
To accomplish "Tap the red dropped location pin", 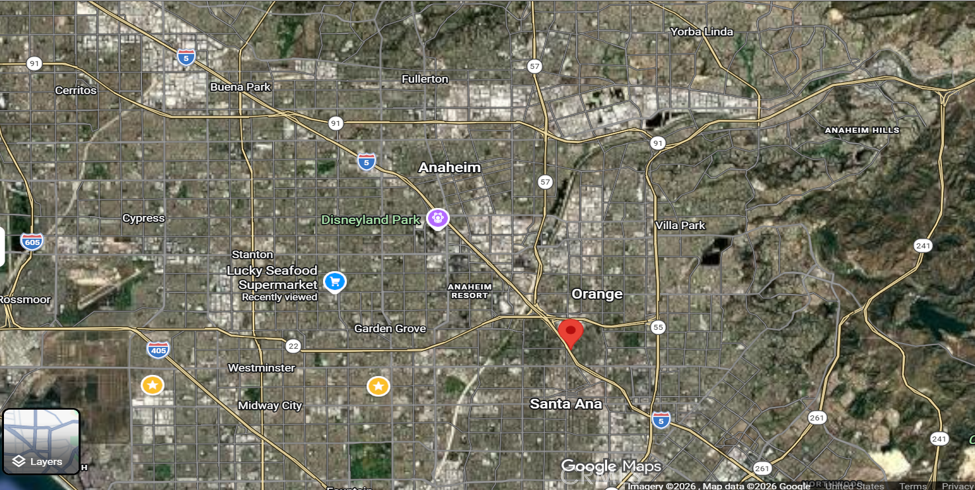I will pos(570,334).
